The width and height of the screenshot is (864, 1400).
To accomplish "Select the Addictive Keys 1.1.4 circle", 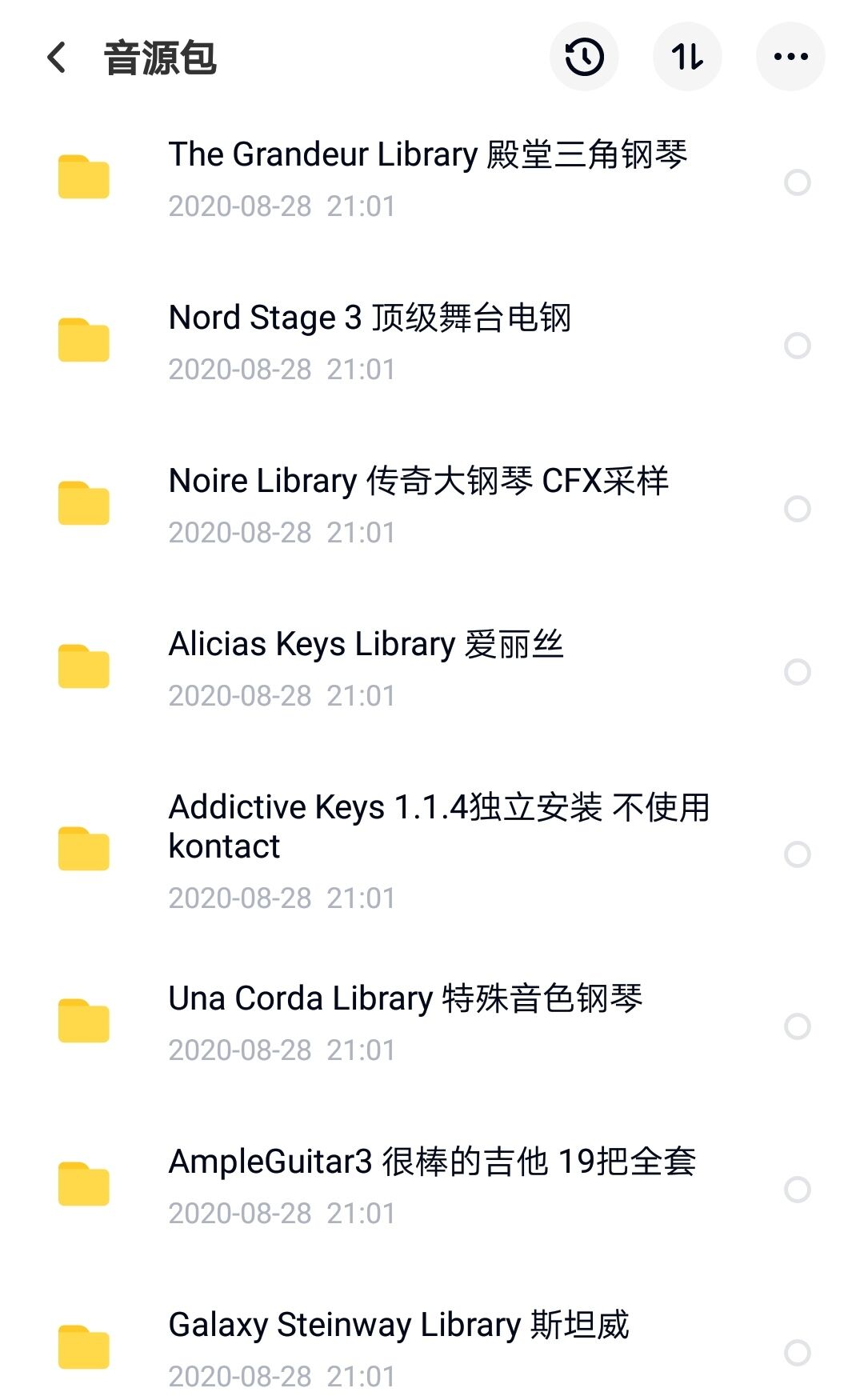I will [798, 854].
